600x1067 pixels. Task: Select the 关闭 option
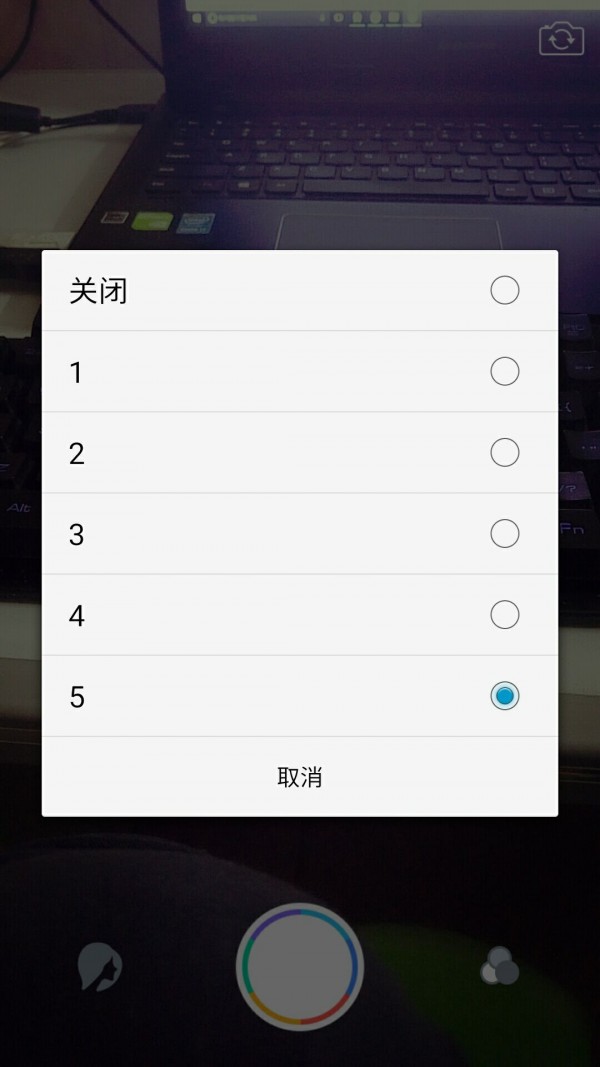click(300, 291)
